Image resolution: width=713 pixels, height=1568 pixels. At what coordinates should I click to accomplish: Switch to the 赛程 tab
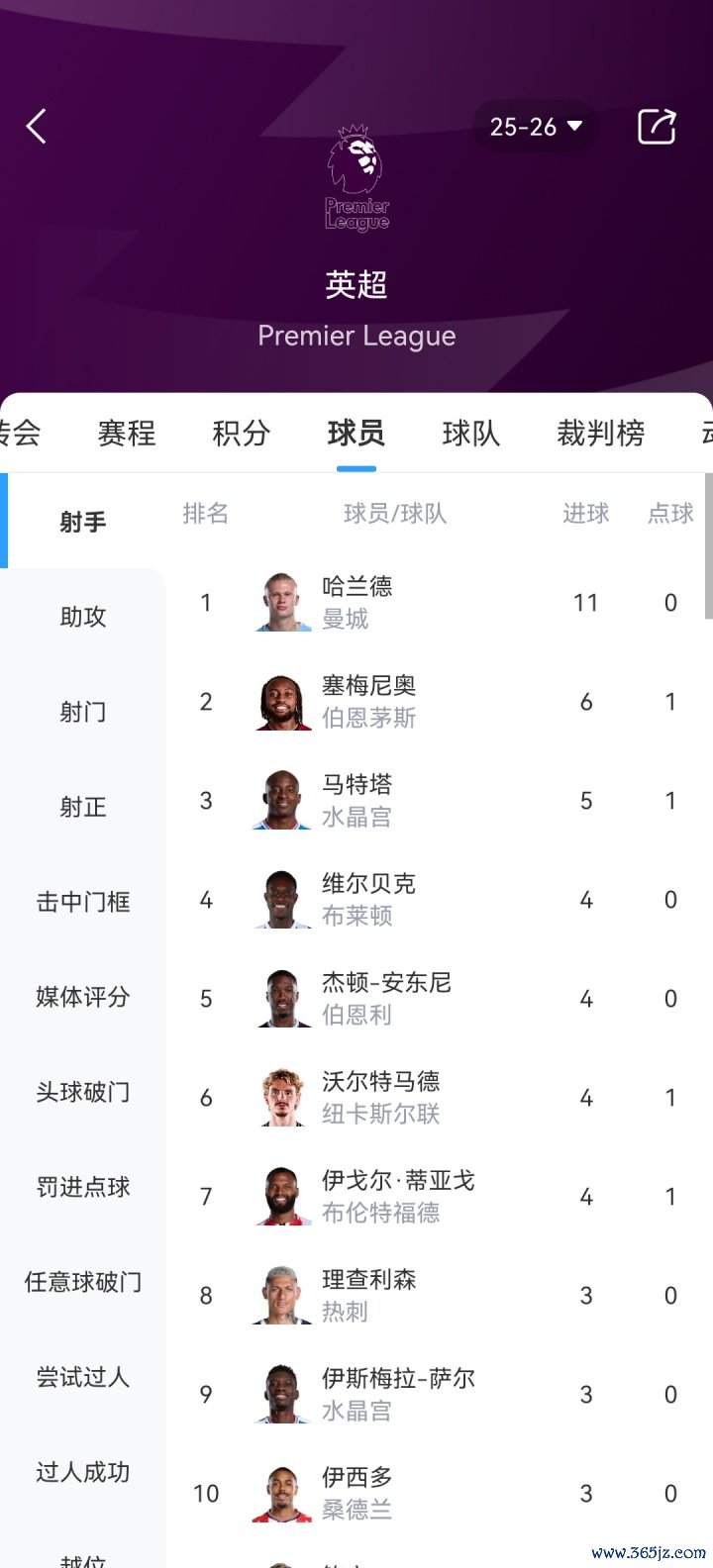point(127,433)
